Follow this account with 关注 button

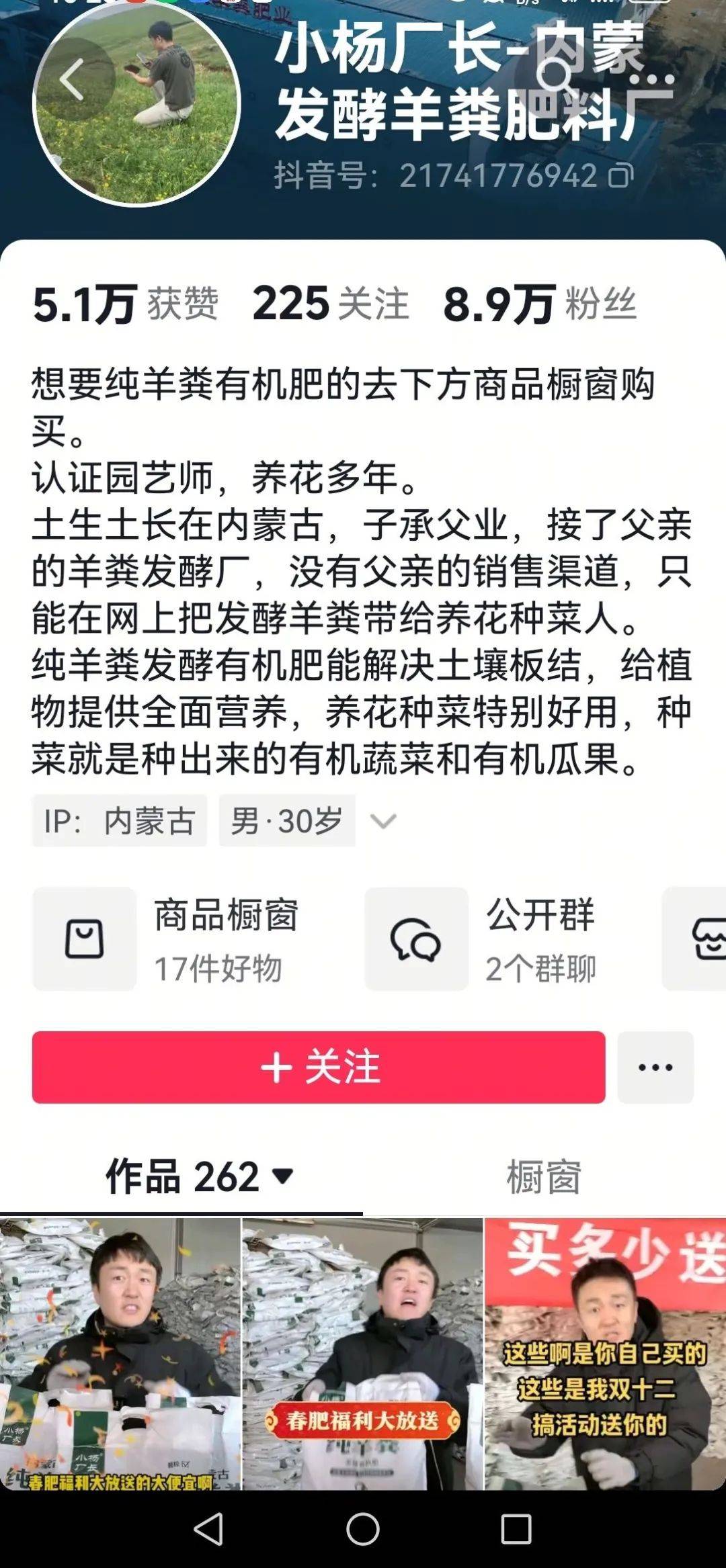click(319, 1068)
